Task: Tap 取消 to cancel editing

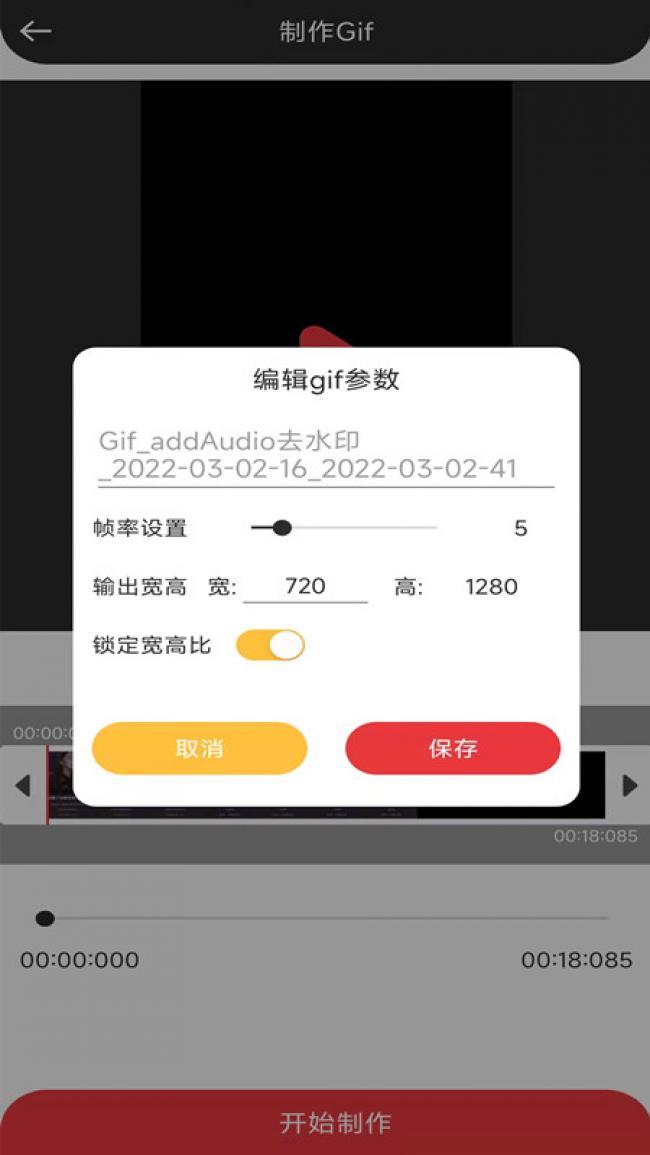Action: click(199, 748)
